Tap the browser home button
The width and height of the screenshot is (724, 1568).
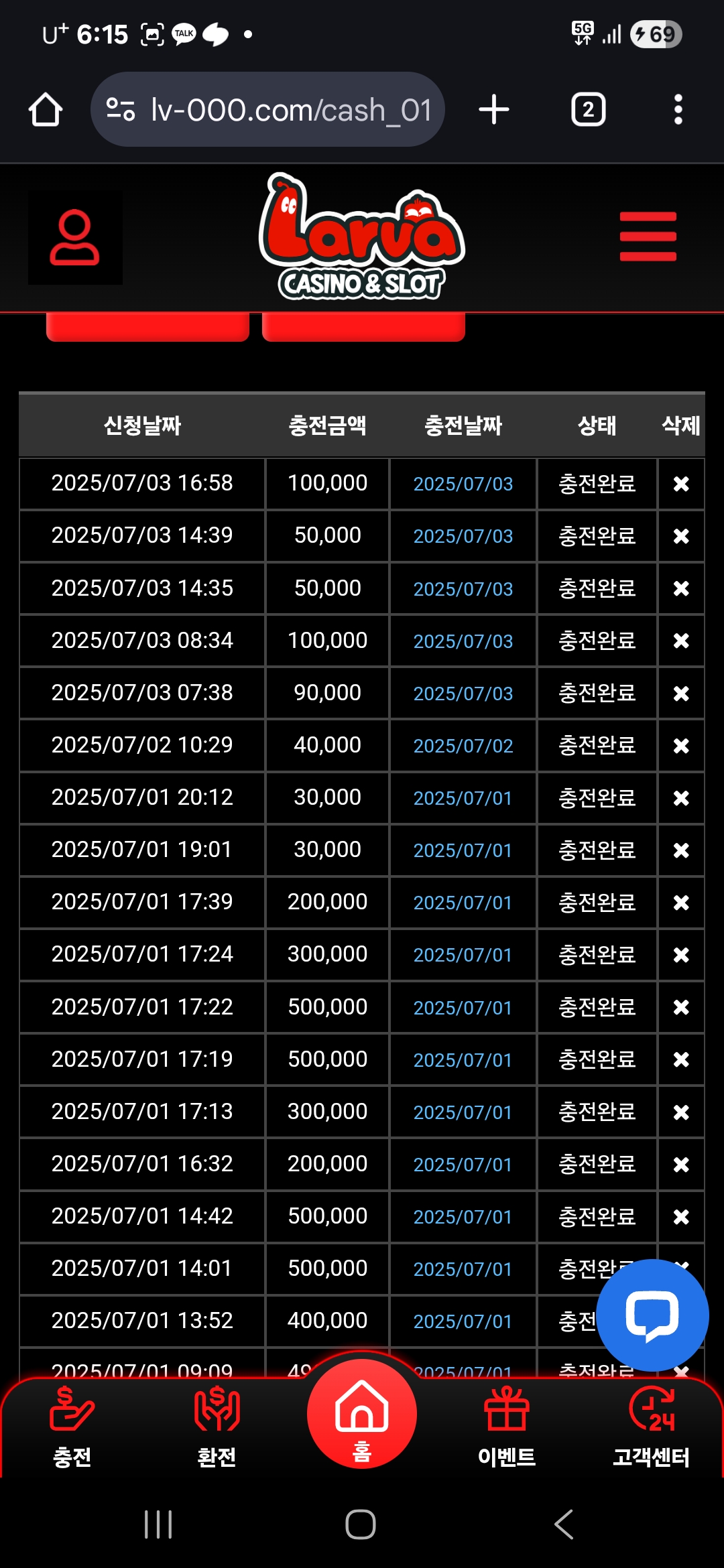click(x=46, y=110)
